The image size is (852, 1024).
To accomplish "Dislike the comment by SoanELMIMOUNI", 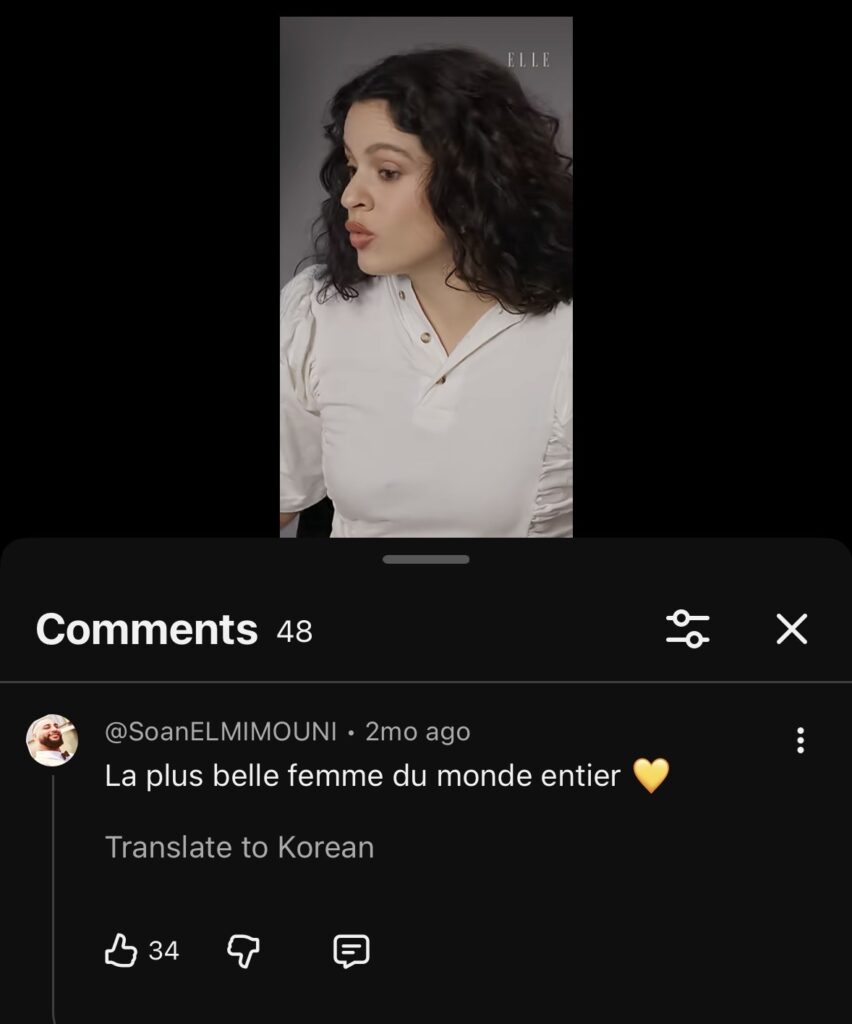I will 243,950.
